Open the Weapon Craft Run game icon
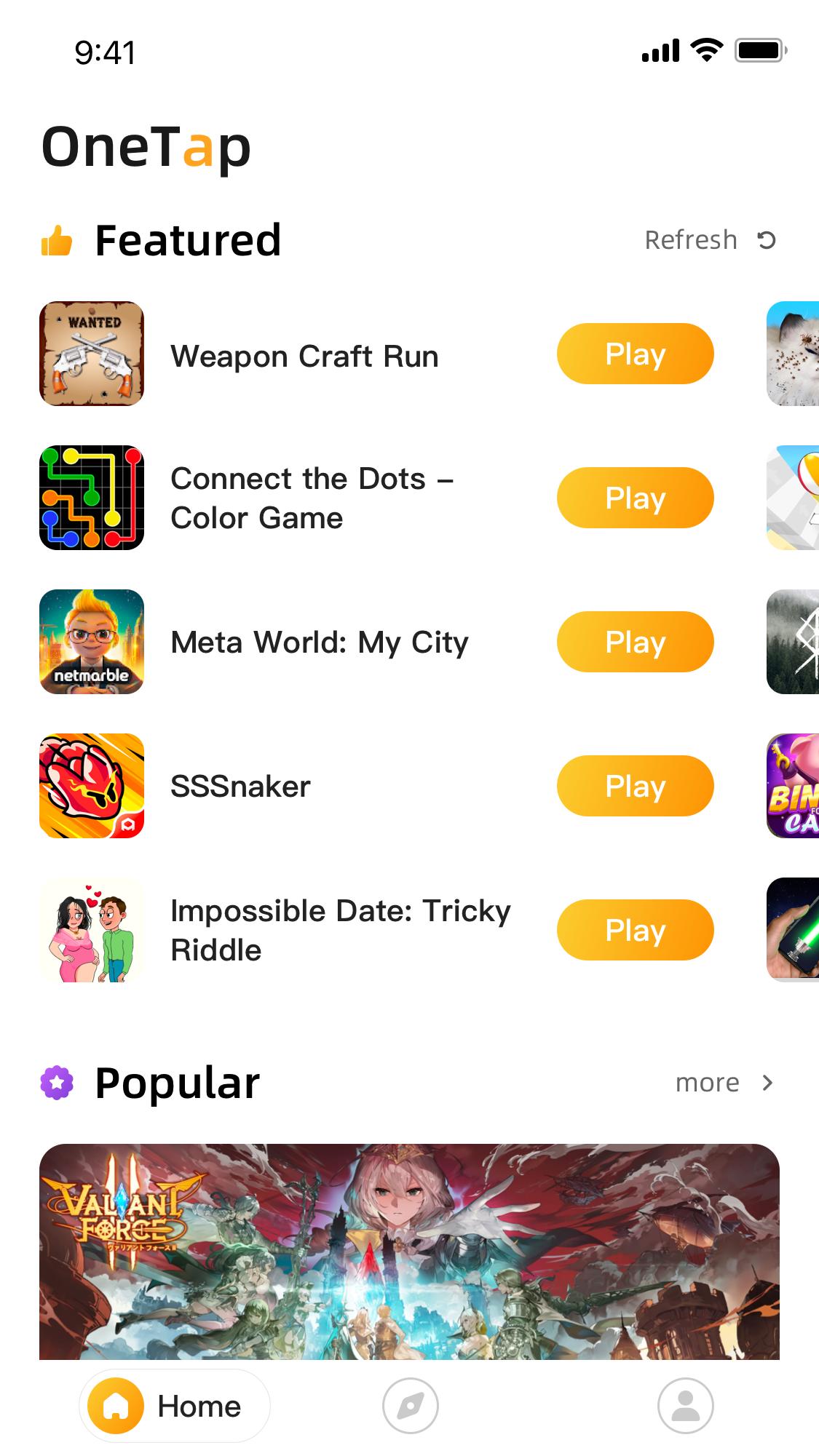 (x=92, y=354)
